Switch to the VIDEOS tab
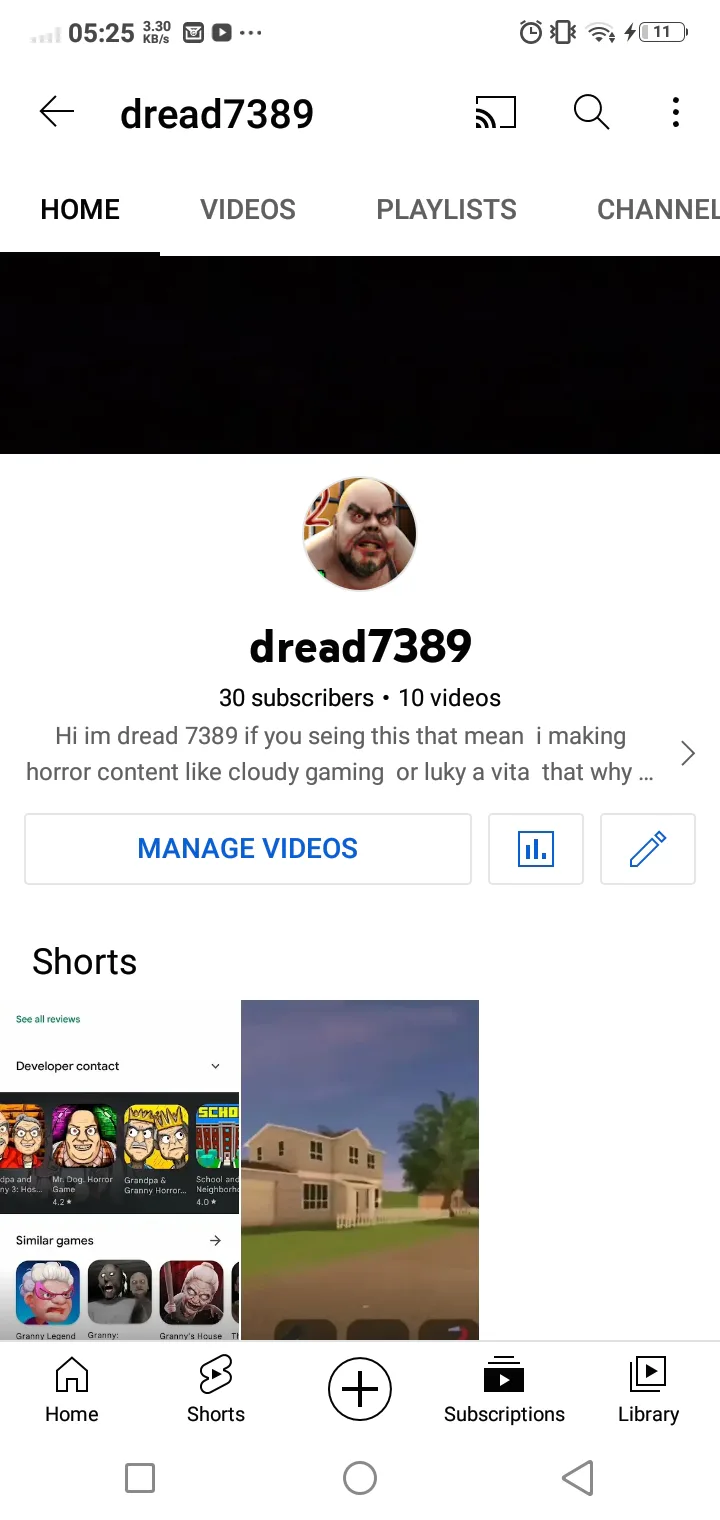 tap(248, 210)
